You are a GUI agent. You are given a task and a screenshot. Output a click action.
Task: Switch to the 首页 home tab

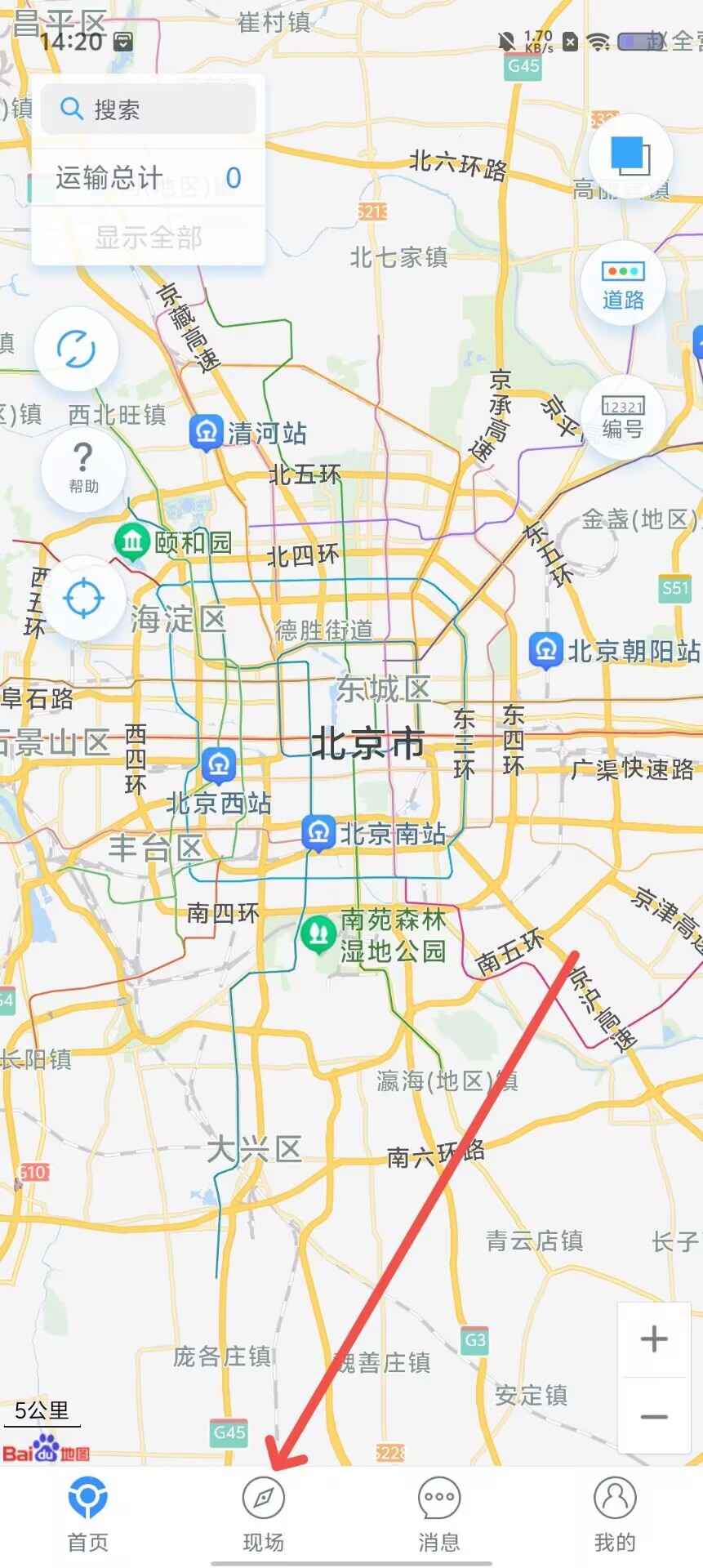(x=87, y=1514)
